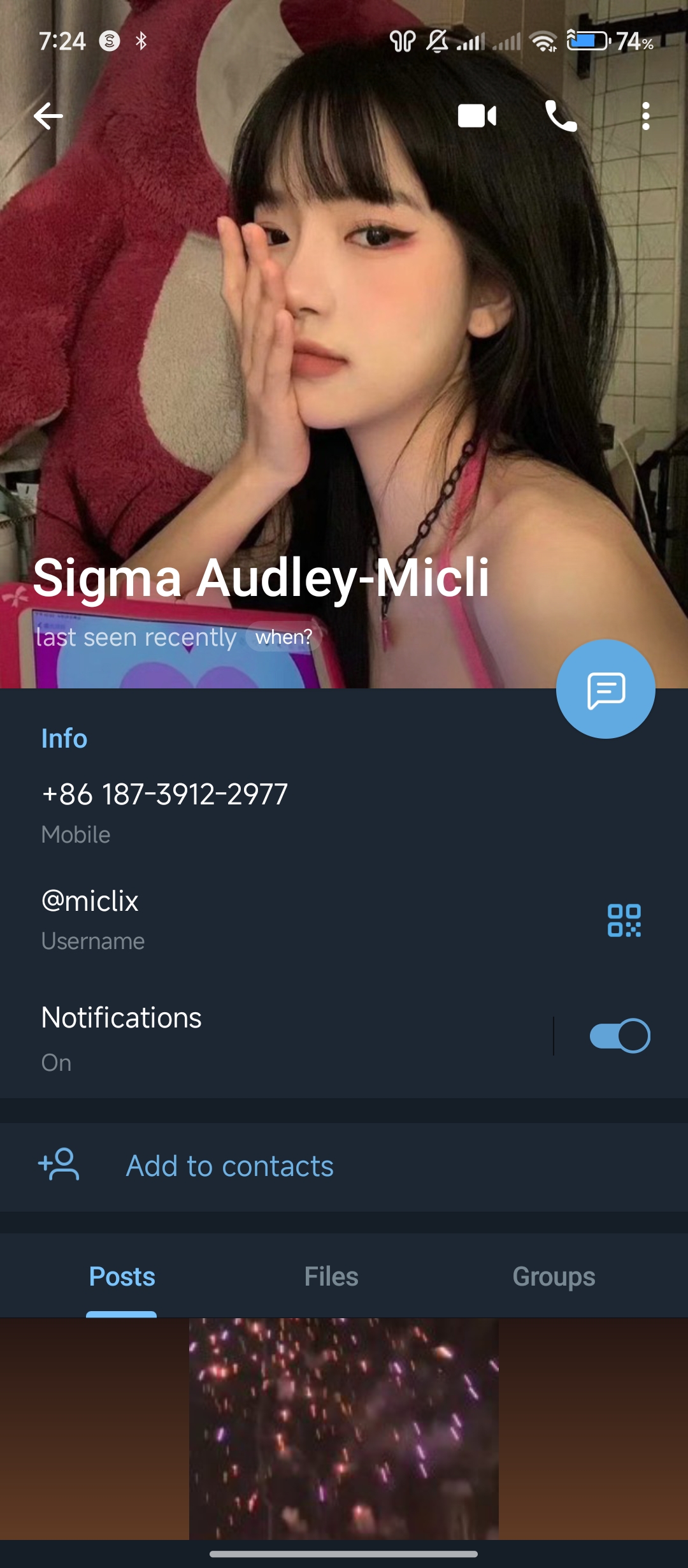Switch to the Files tab

tap(331, 1277)
